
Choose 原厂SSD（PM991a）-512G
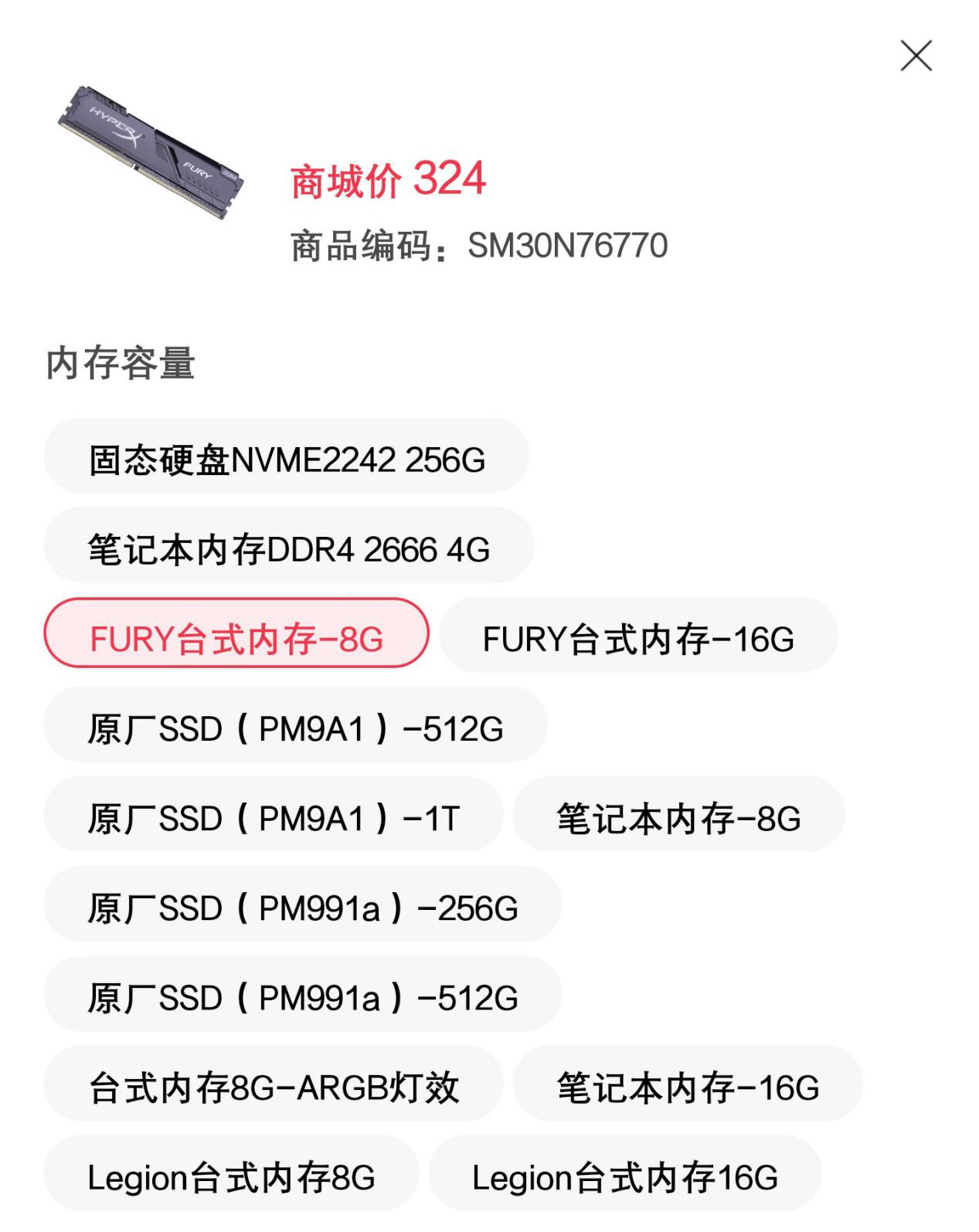[301, 997]
